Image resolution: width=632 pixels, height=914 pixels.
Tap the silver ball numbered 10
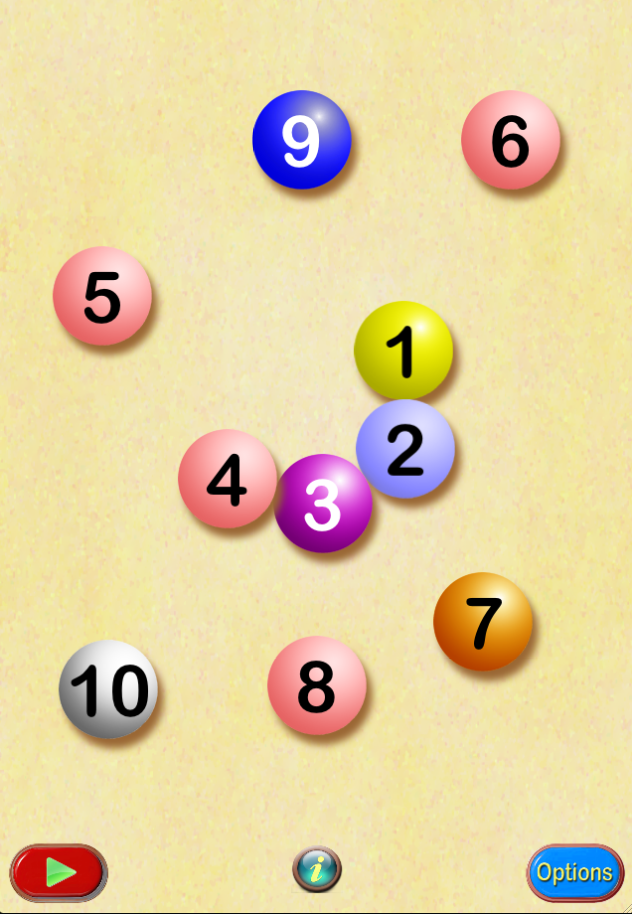click(108, 690)
